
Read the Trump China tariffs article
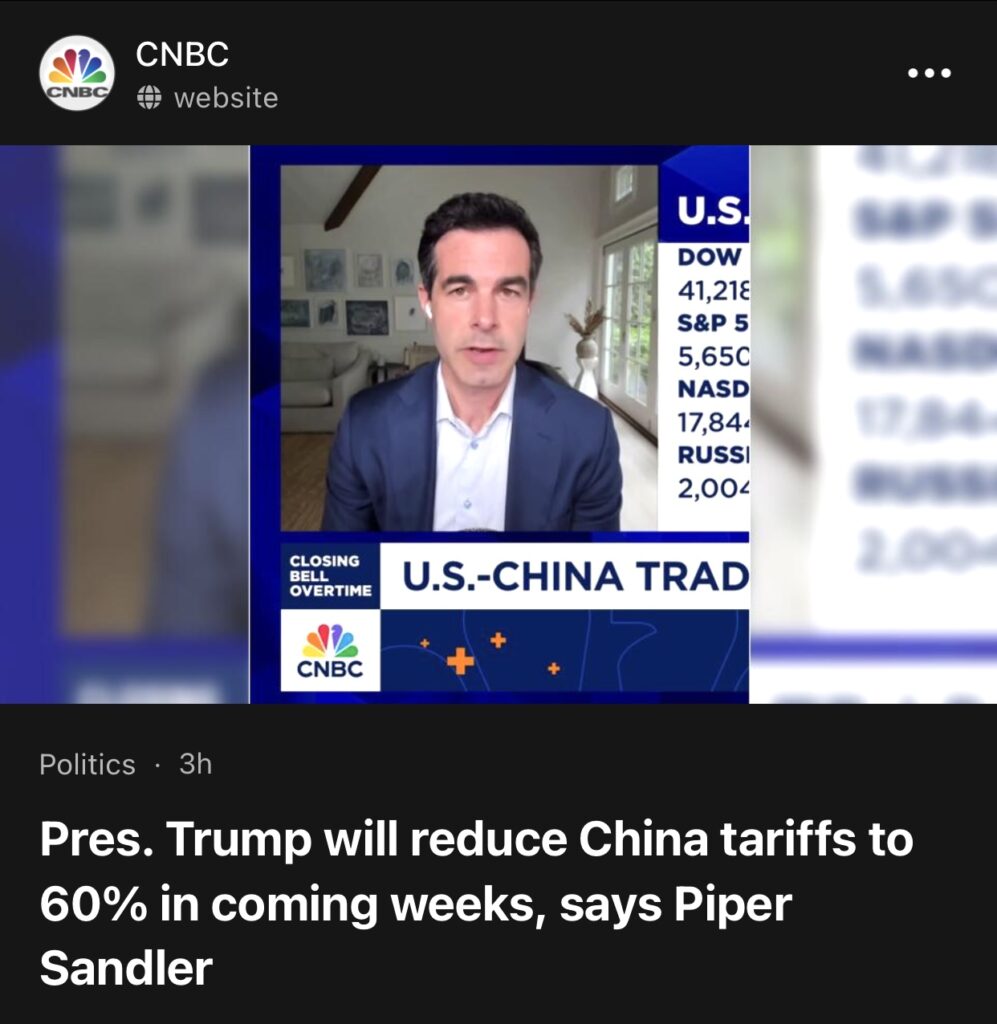point(476,903)
